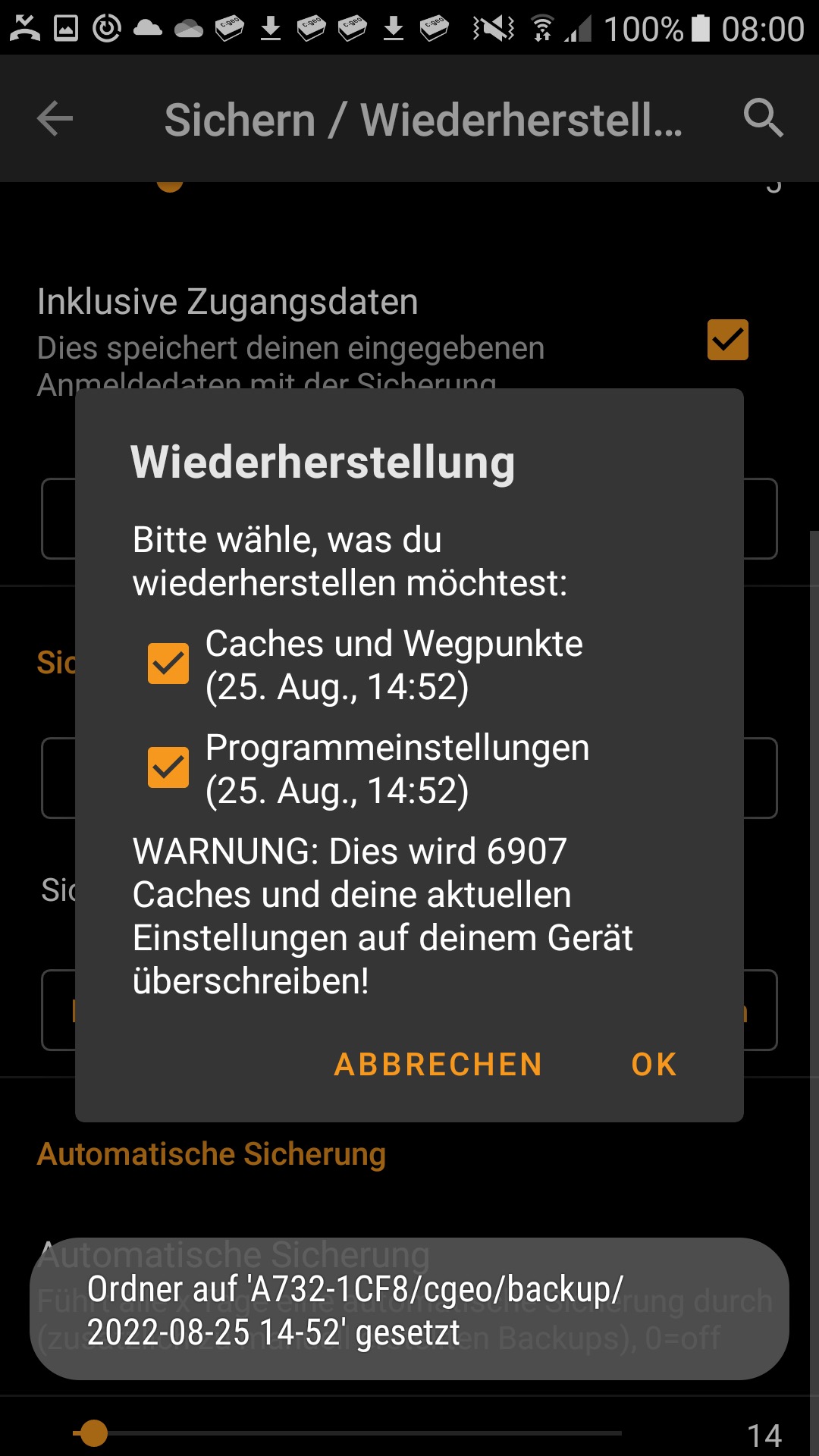Uncheck Programmeinstellungen restore option

coord(168,767)
